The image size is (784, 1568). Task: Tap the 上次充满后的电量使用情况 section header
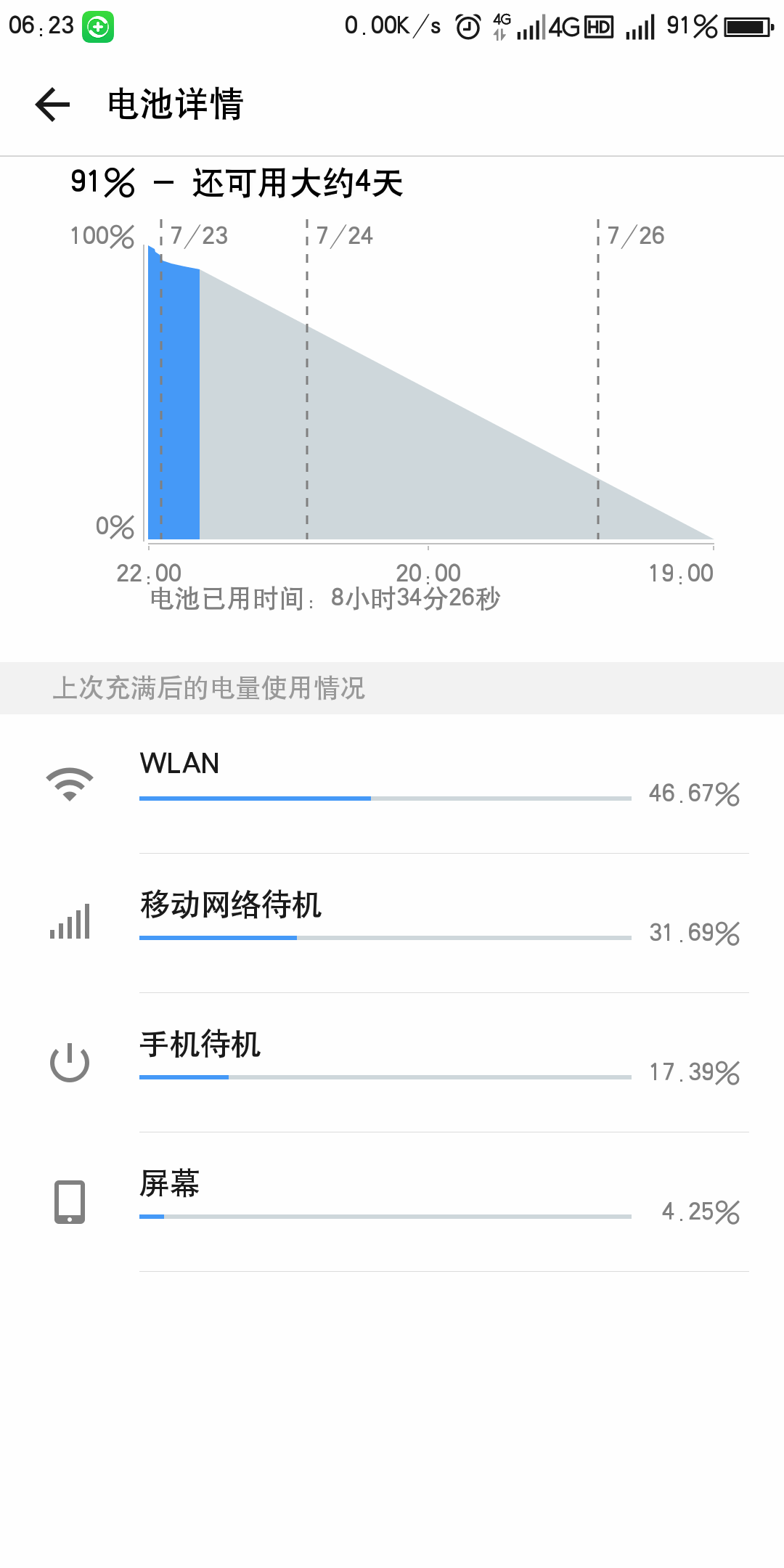(211, 688)
